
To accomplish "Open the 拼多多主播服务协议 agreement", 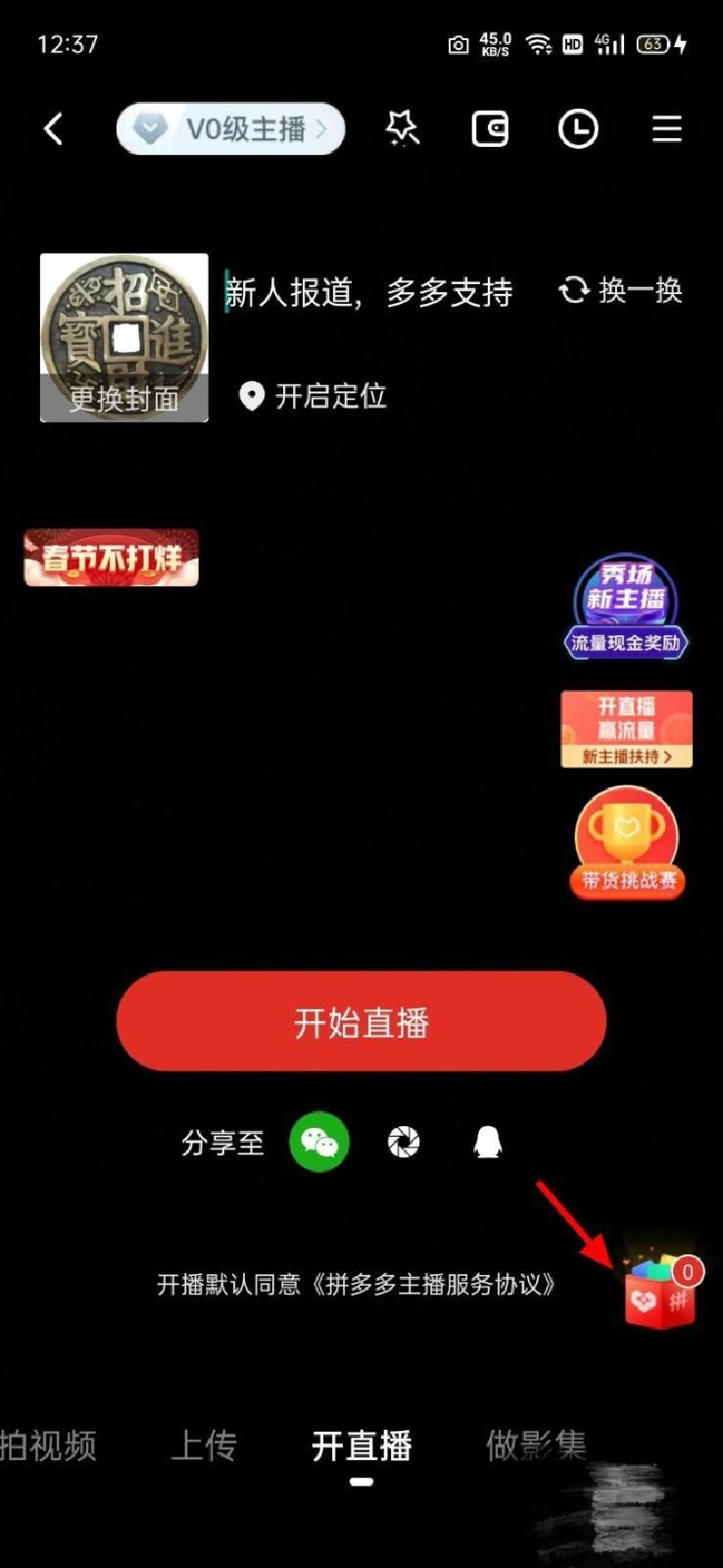I will (x=439, y=1284).
